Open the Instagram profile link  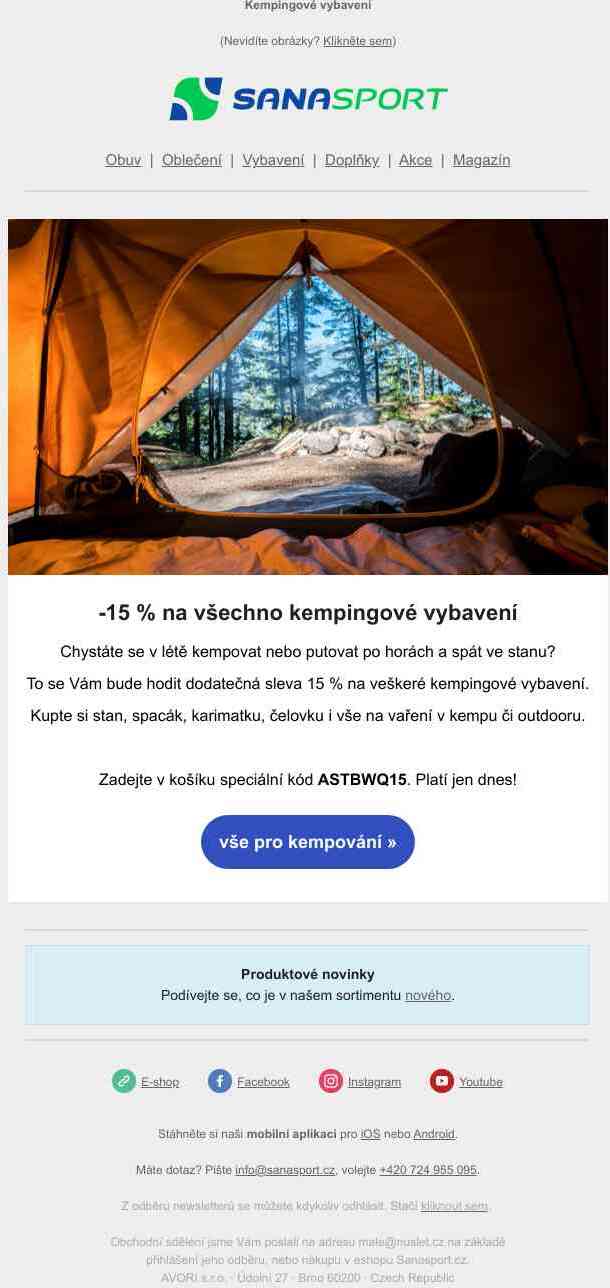coord(374,1082)
